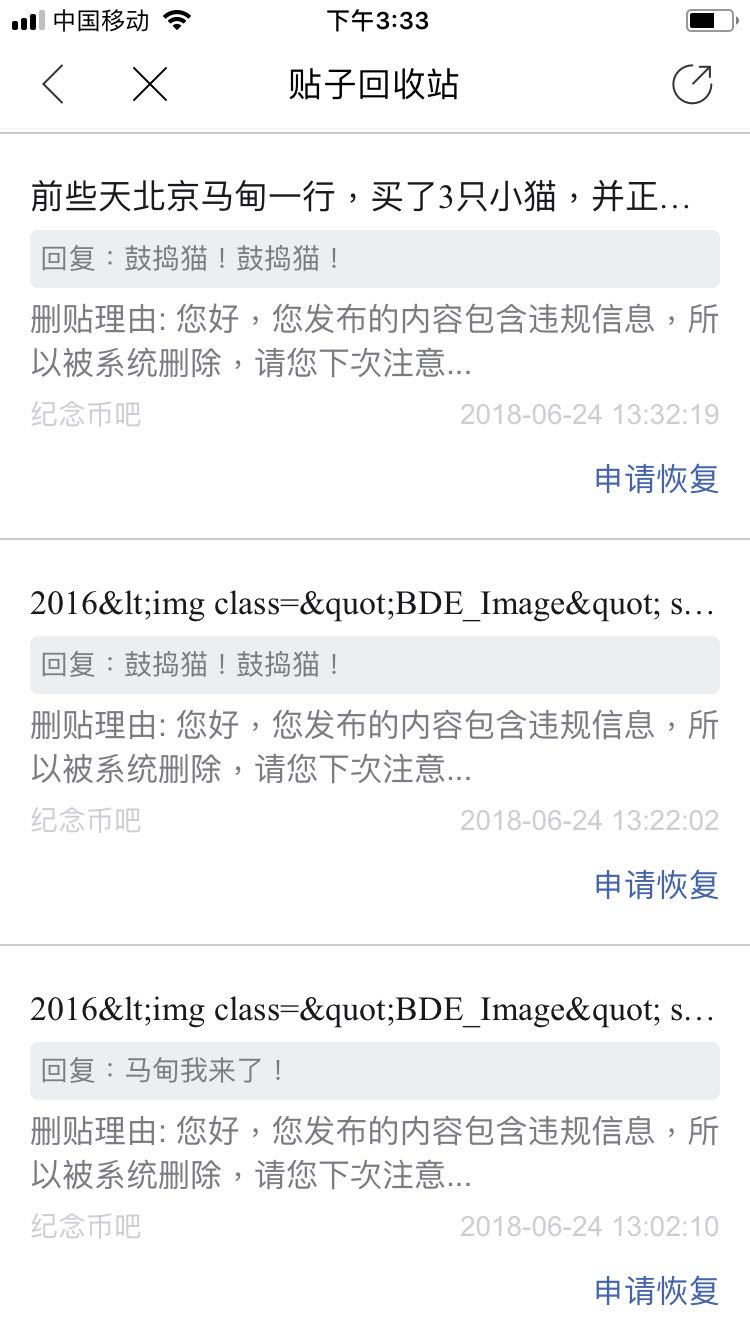The height and width of the screenshot is (1334, 750).
Task: Open the share icon at top right
Action: pyautogui.click(x=692, y=84)
